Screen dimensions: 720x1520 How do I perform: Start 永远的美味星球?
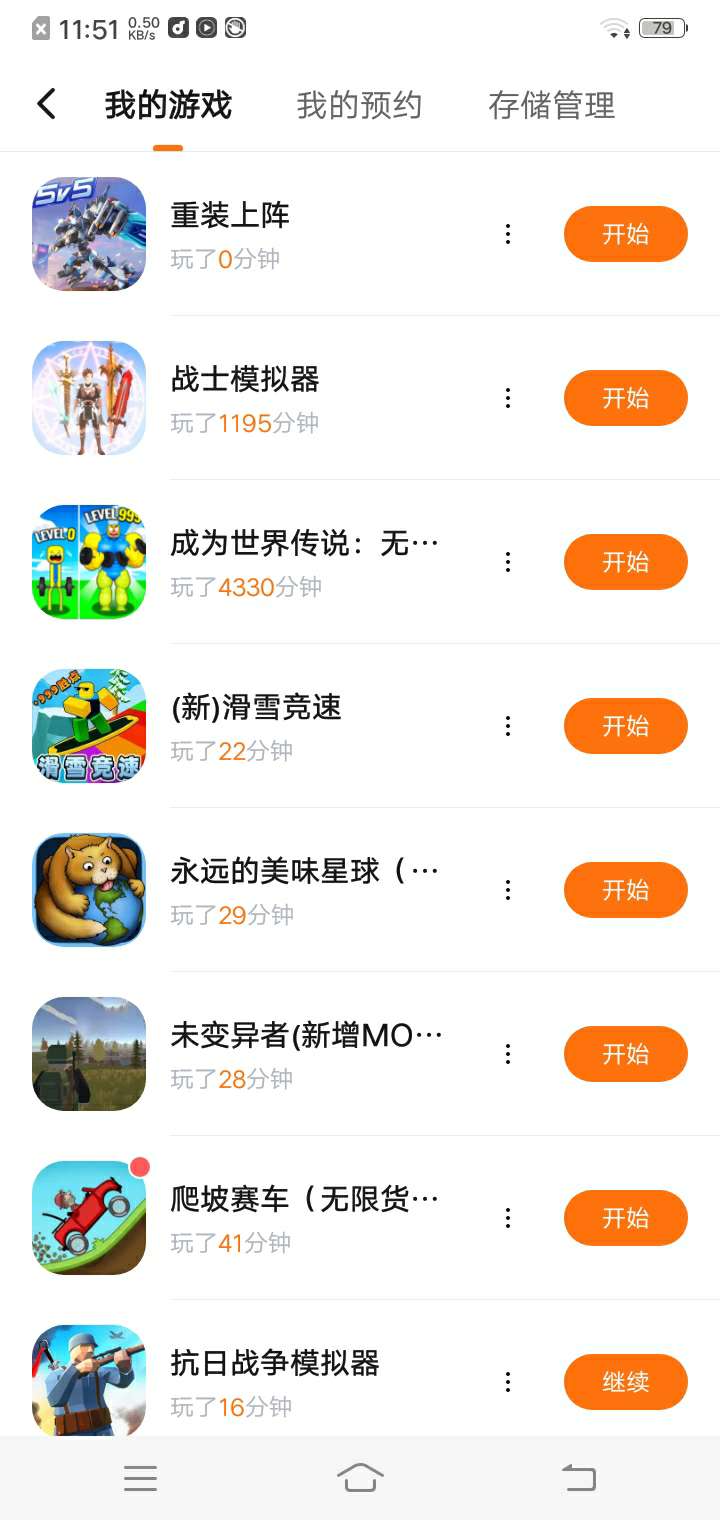pyautogui.click(x=625, y=890)
